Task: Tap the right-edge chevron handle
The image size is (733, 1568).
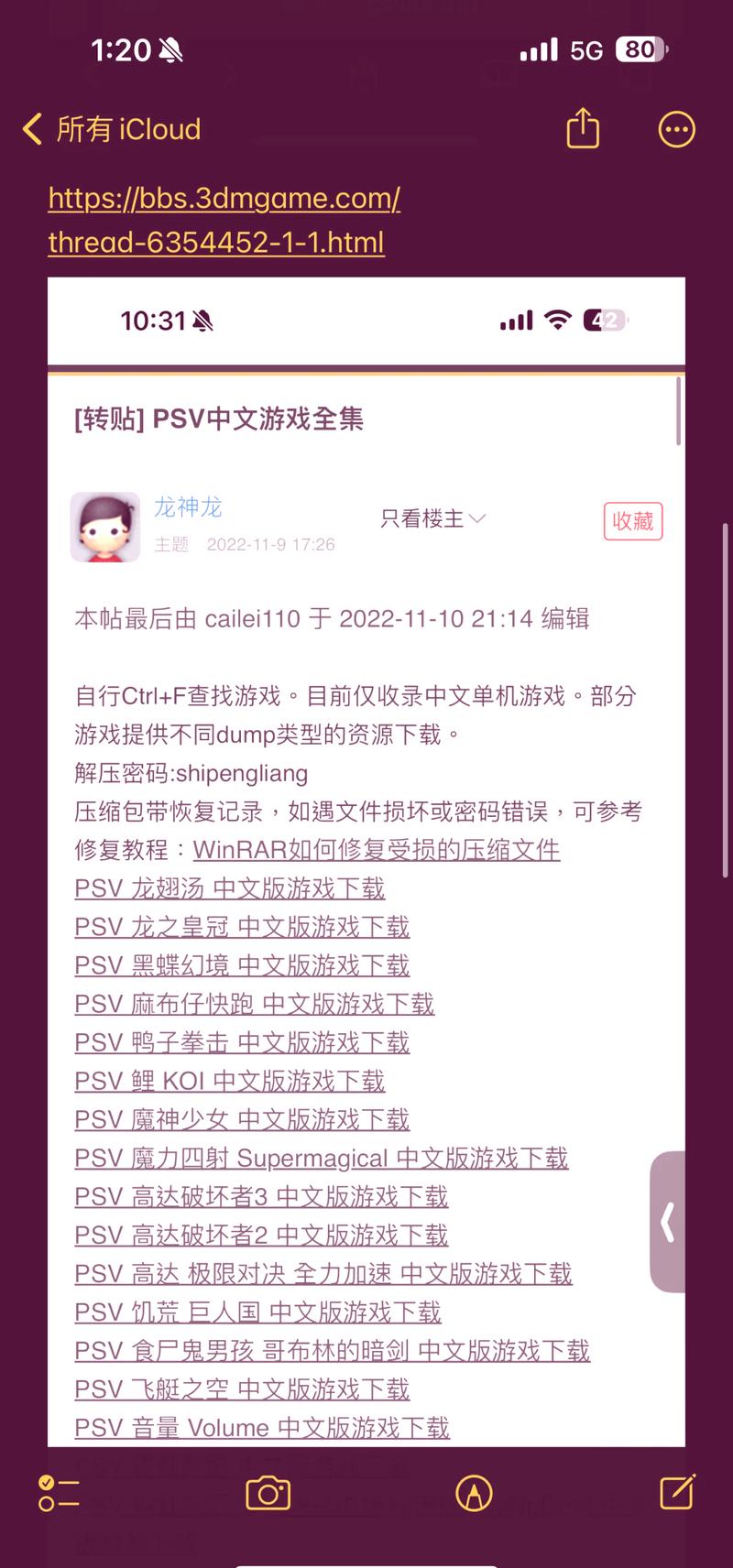Action: 666,1222
